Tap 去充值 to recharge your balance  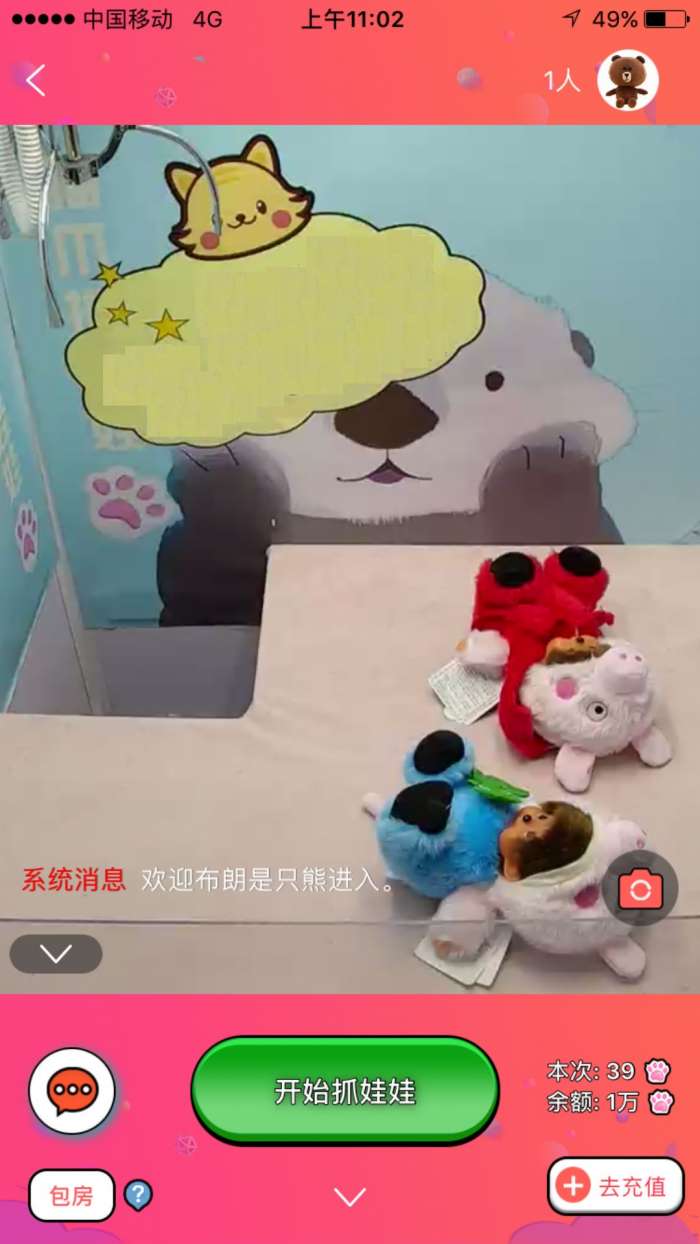616,1187
